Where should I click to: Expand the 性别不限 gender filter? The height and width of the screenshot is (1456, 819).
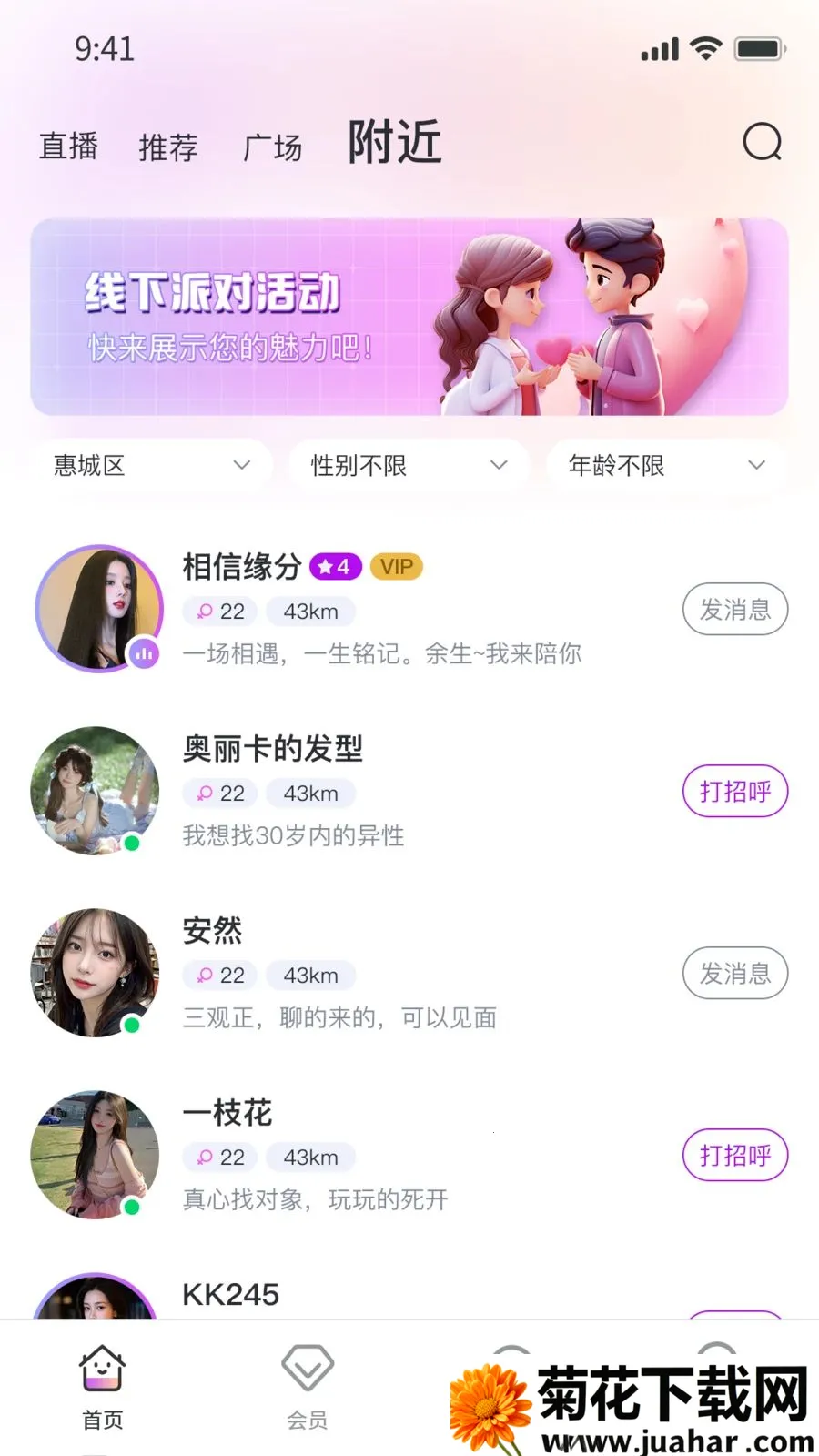click(409, 465)
